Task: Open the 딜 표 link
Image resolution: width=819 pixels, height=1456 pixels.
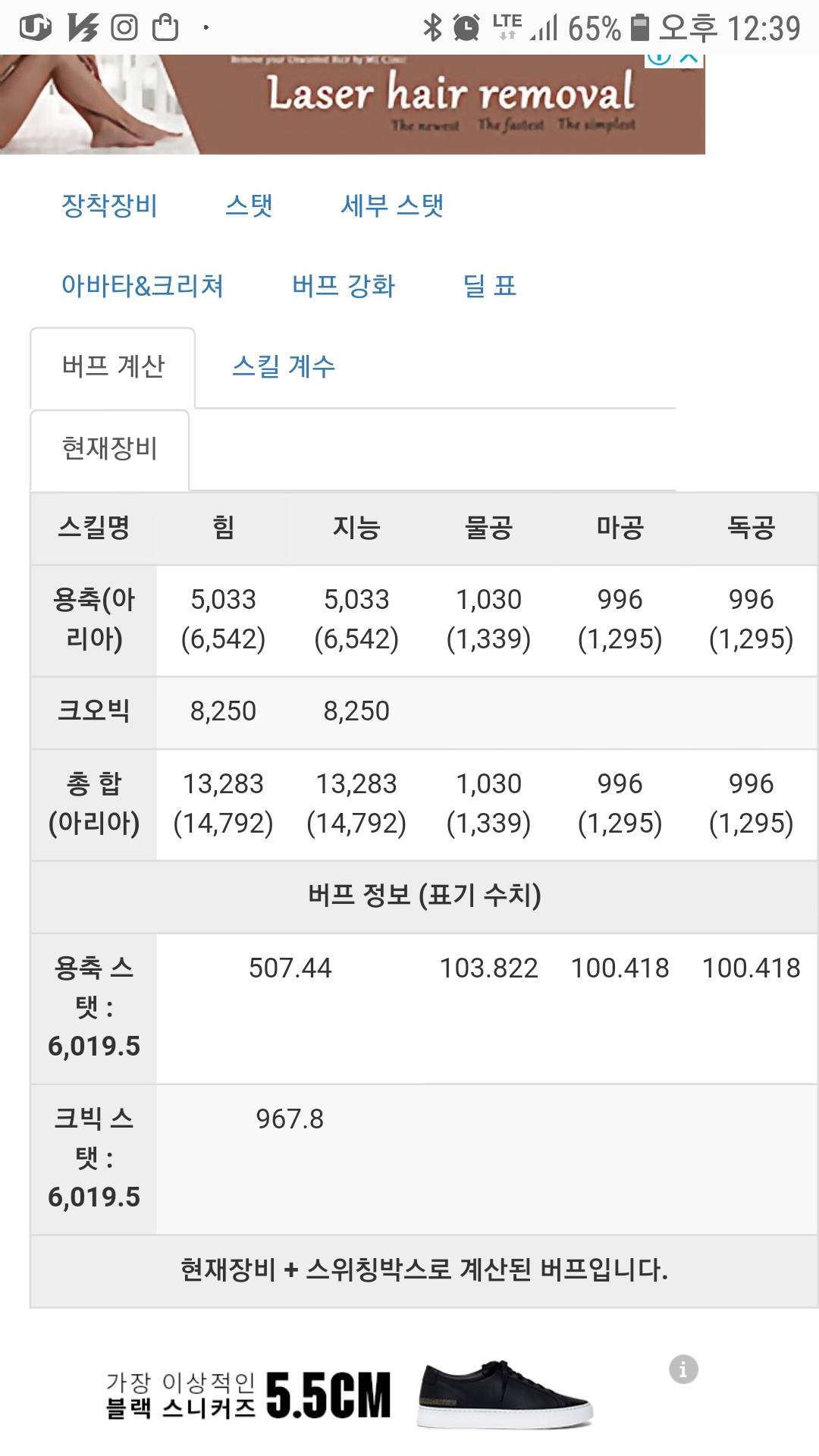Action: (489, 286)
